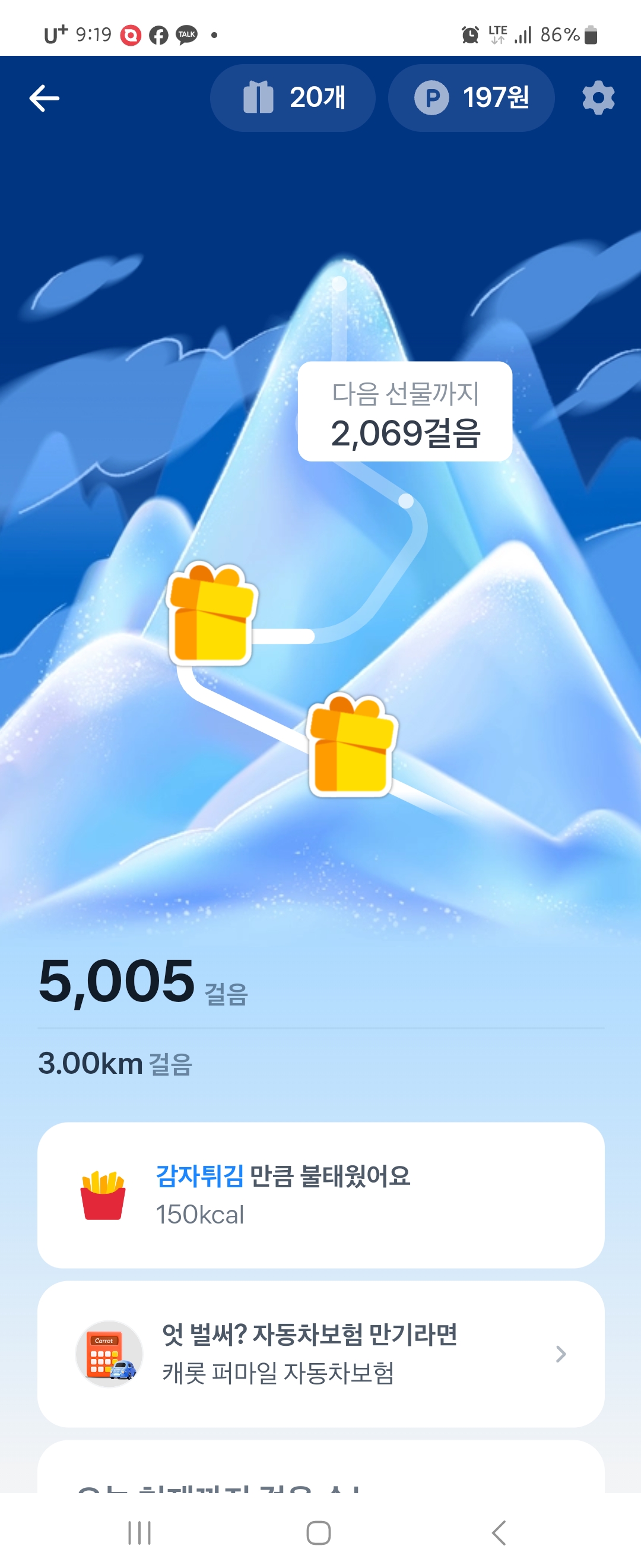Open the settings gear
The image size is (641, 1568).
[598, 98]
